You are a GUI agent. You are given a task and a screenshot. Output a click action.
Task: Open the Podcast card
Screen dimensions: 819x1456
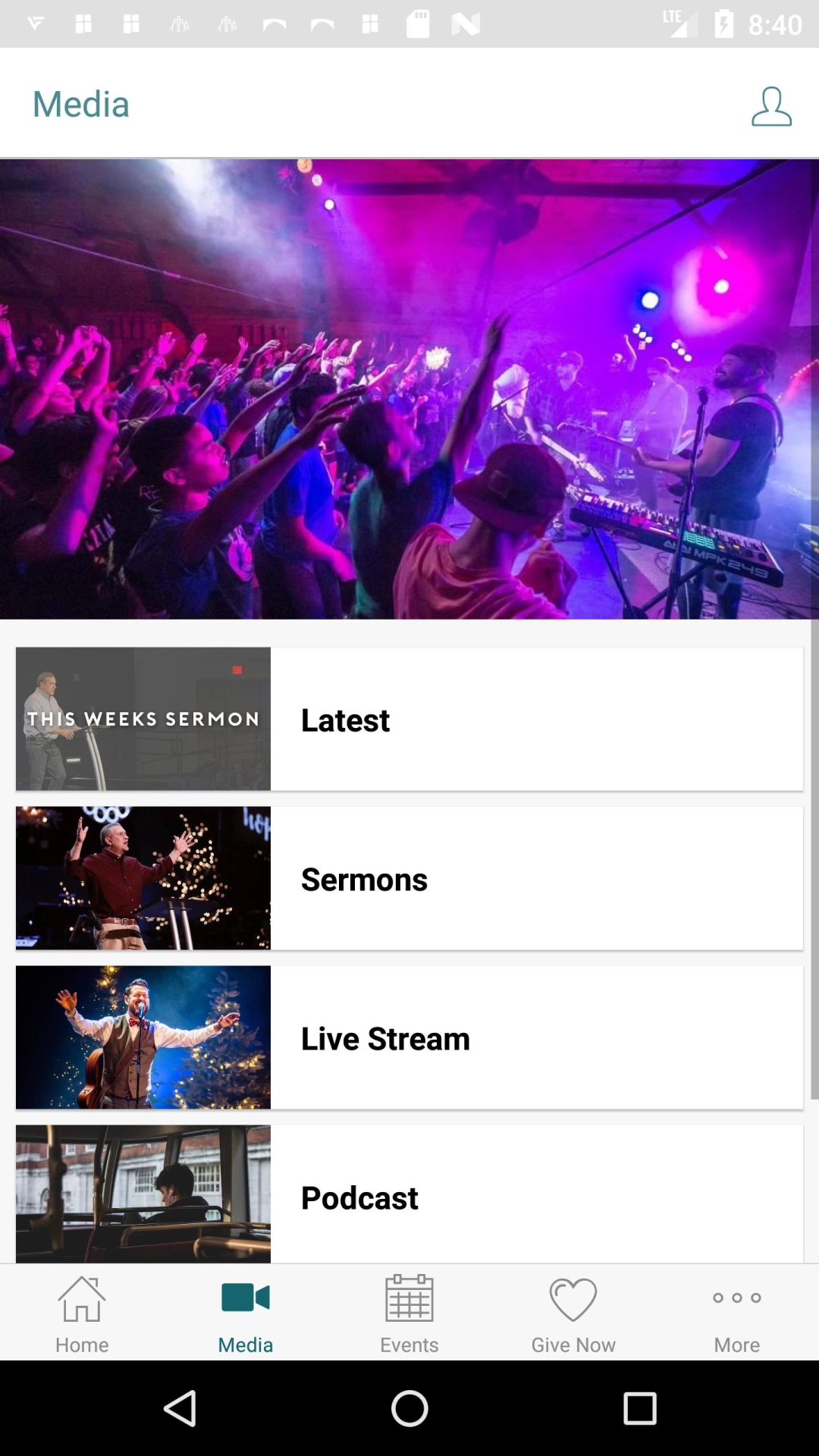[409, 1194]
